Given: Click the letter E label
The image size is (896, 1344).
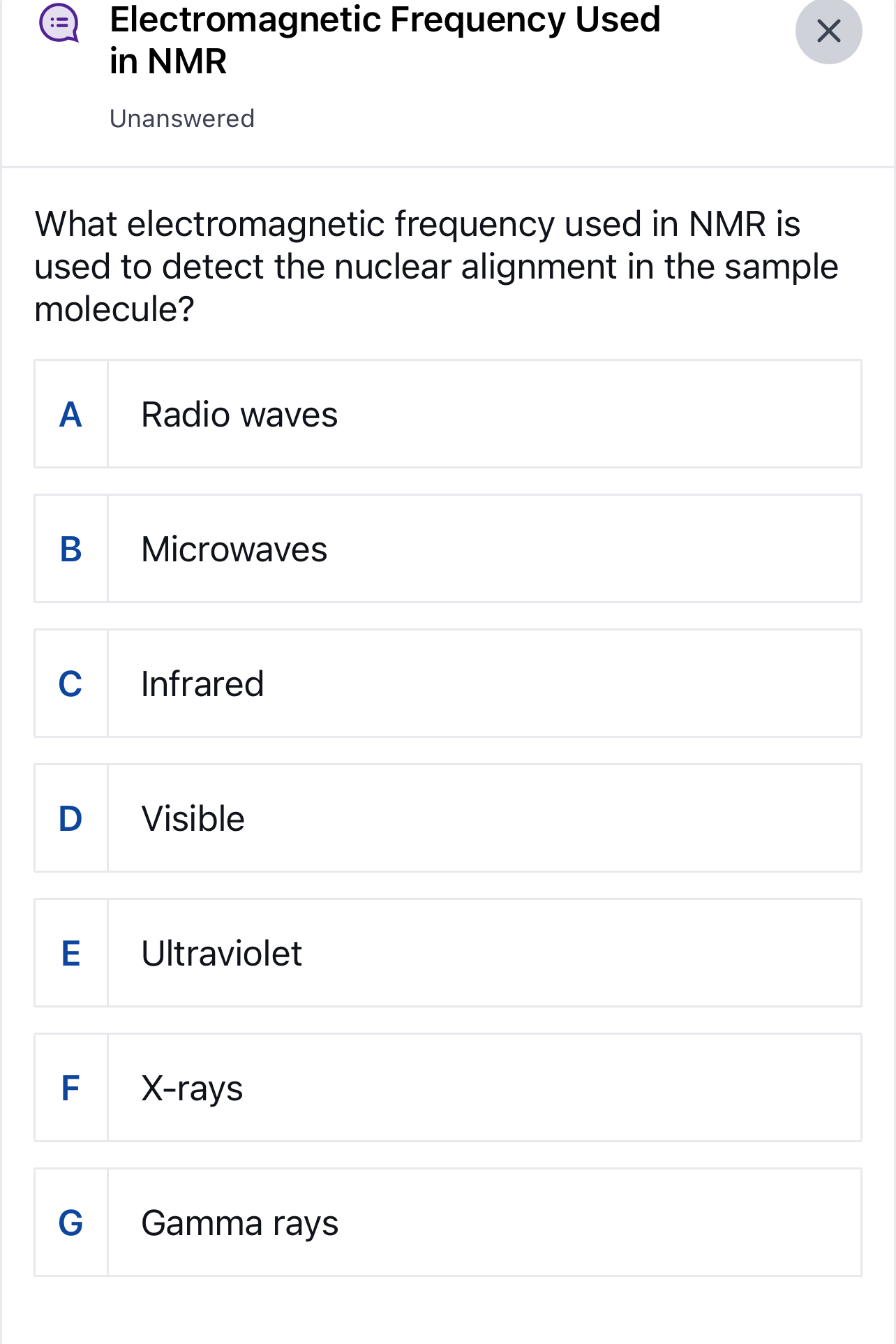Looking at the screenshot, I should 70,953.
